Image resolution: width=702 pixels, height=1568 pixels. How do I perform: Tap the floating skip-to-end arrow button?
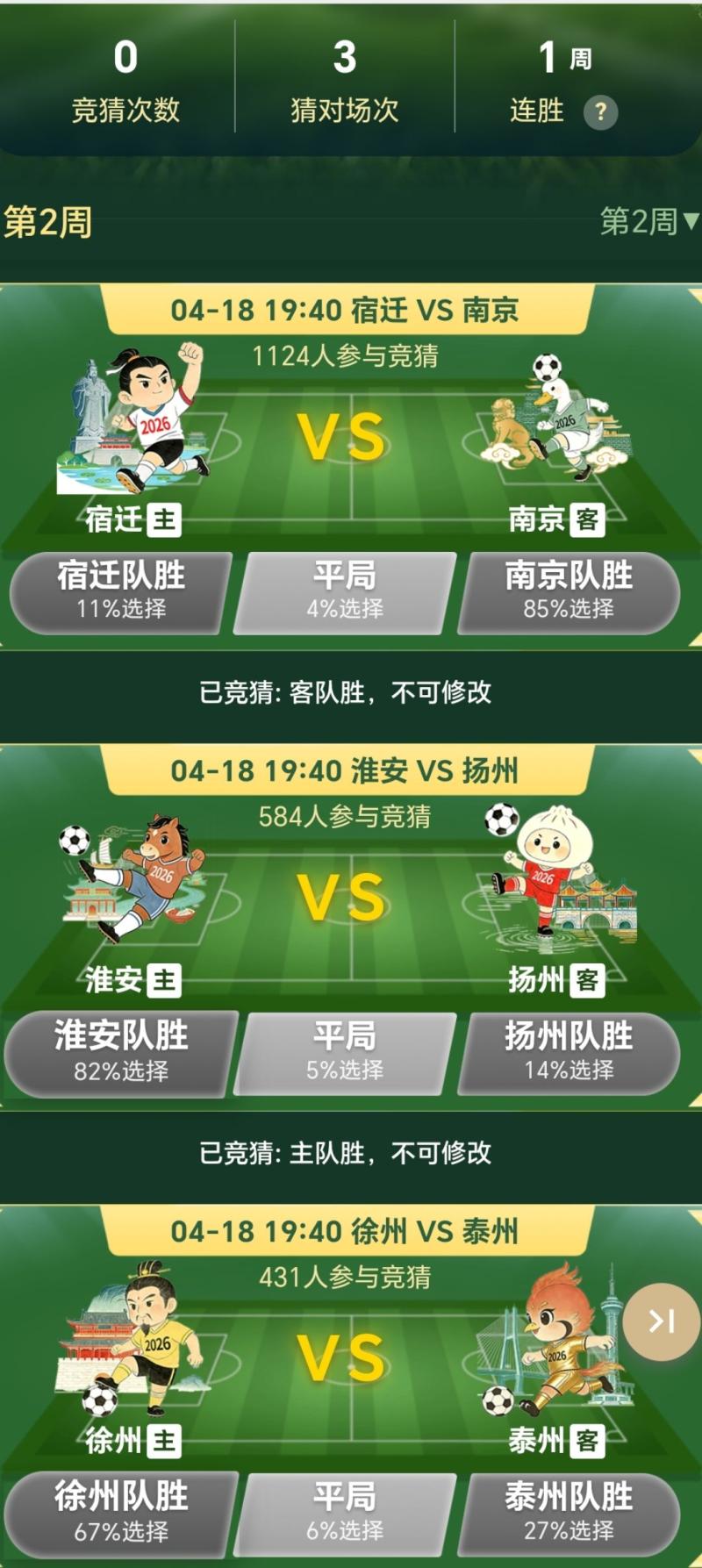pos(661,1321)
